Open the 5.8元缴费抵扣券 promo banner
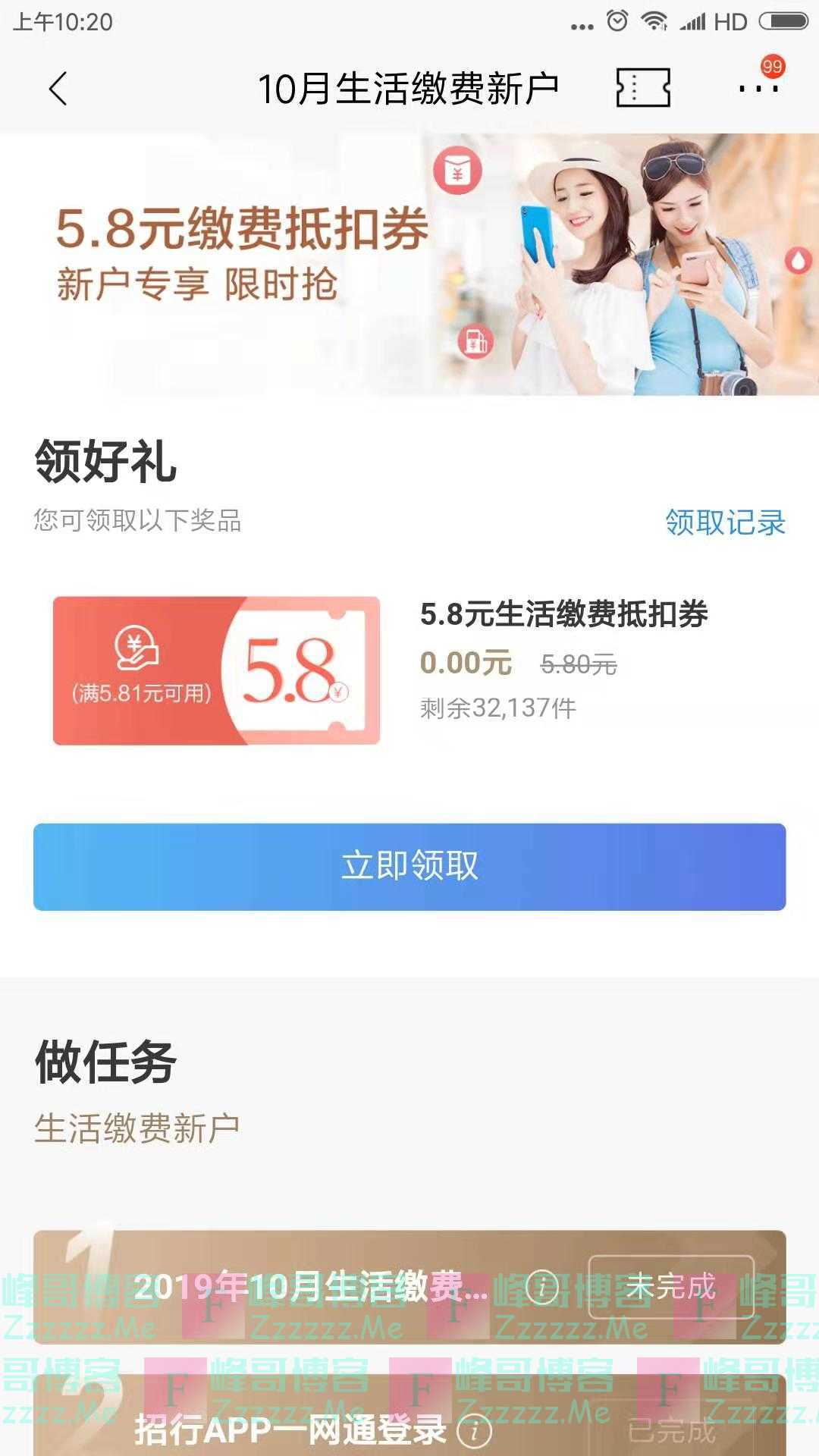 click(409, 264)
